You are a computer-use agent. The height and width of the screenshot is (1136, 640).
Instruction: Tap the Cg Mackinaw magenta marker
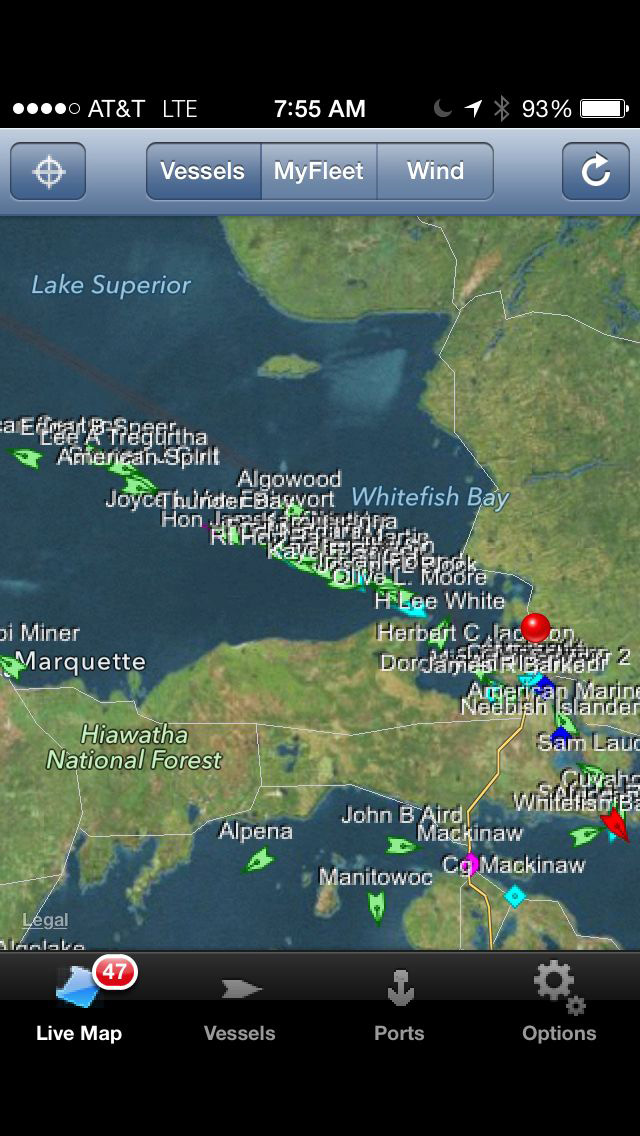point(471,864)
